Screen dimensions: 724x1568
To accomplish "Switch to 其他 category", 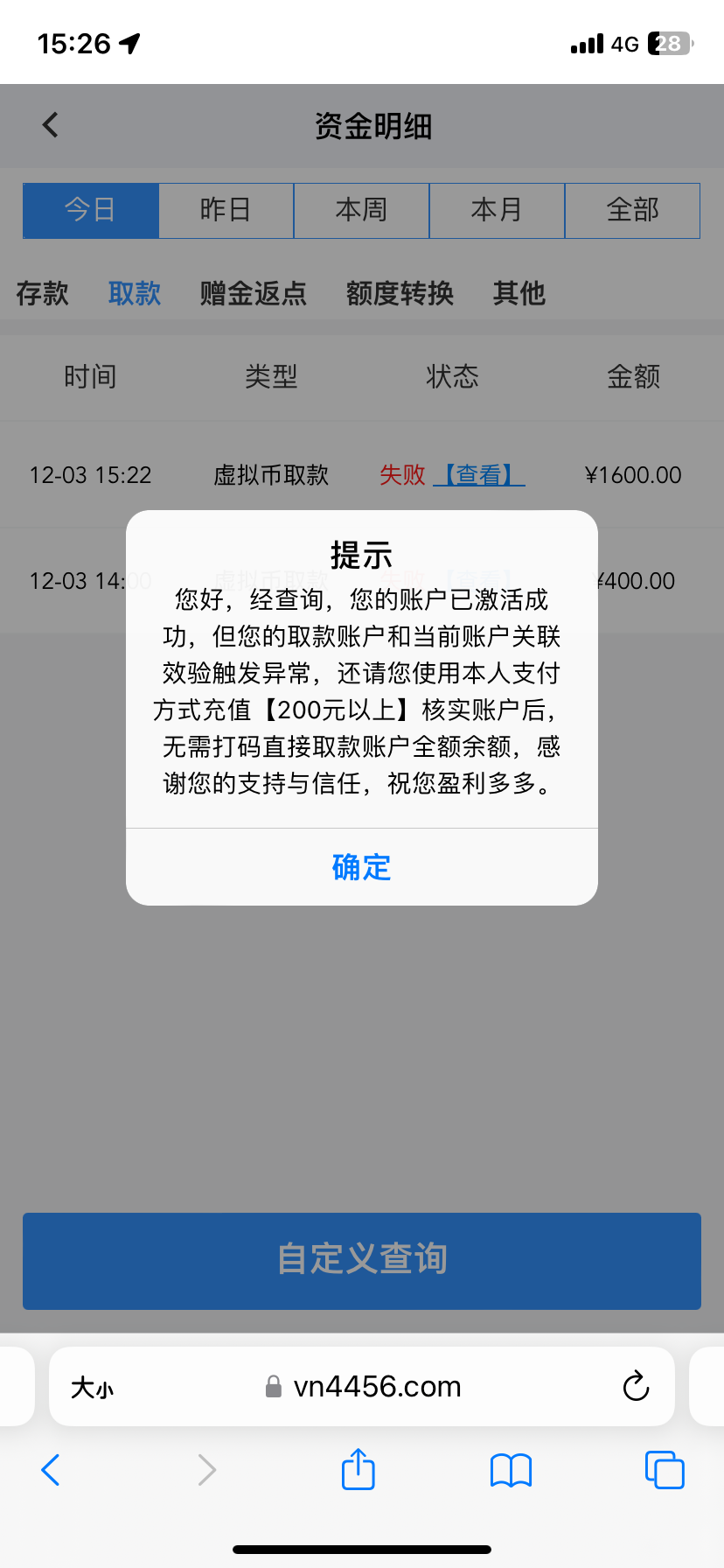I will pyautogui.click(x=519, y=293).
